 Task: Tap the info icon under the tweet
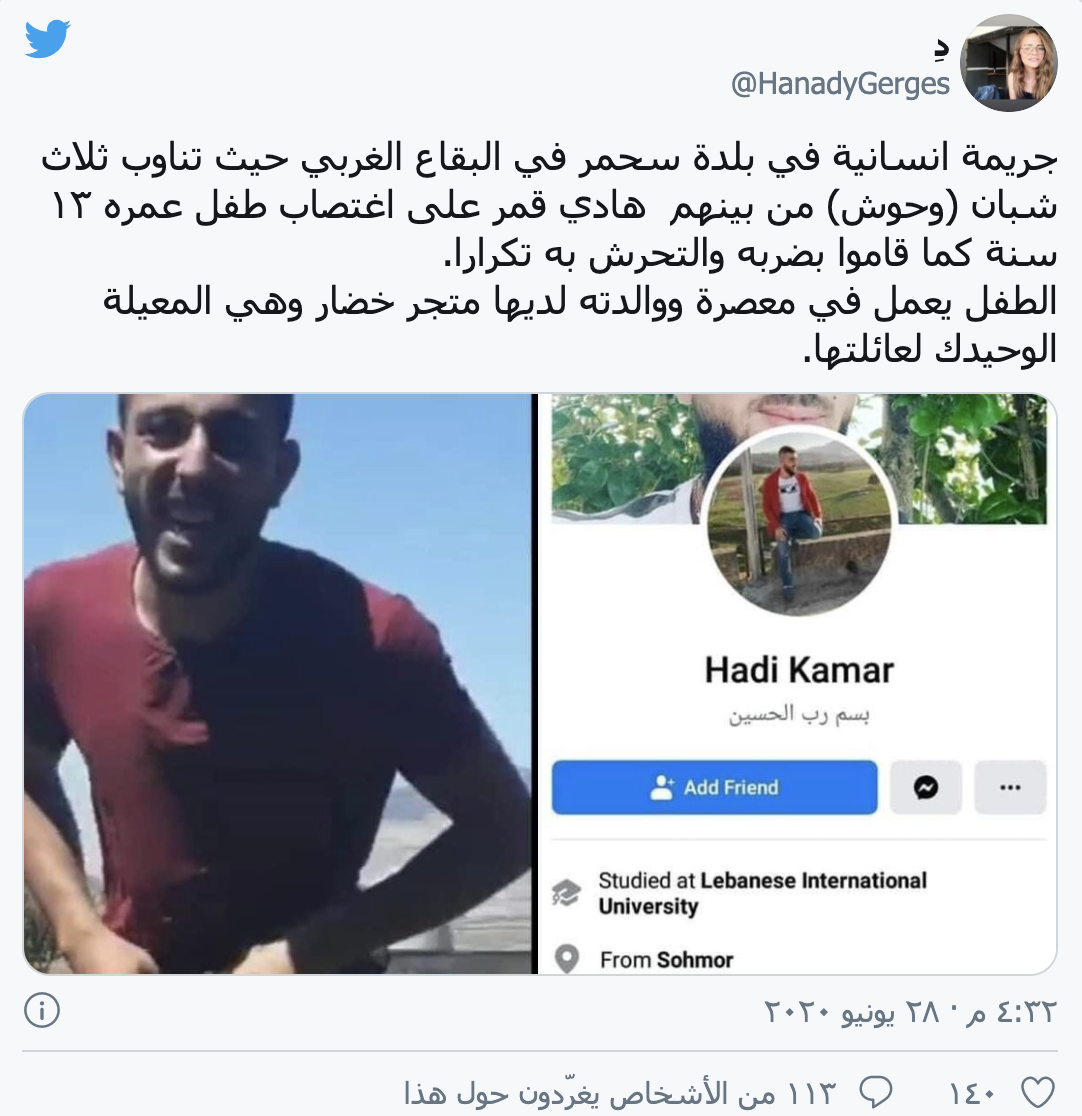click(42, 1011)
